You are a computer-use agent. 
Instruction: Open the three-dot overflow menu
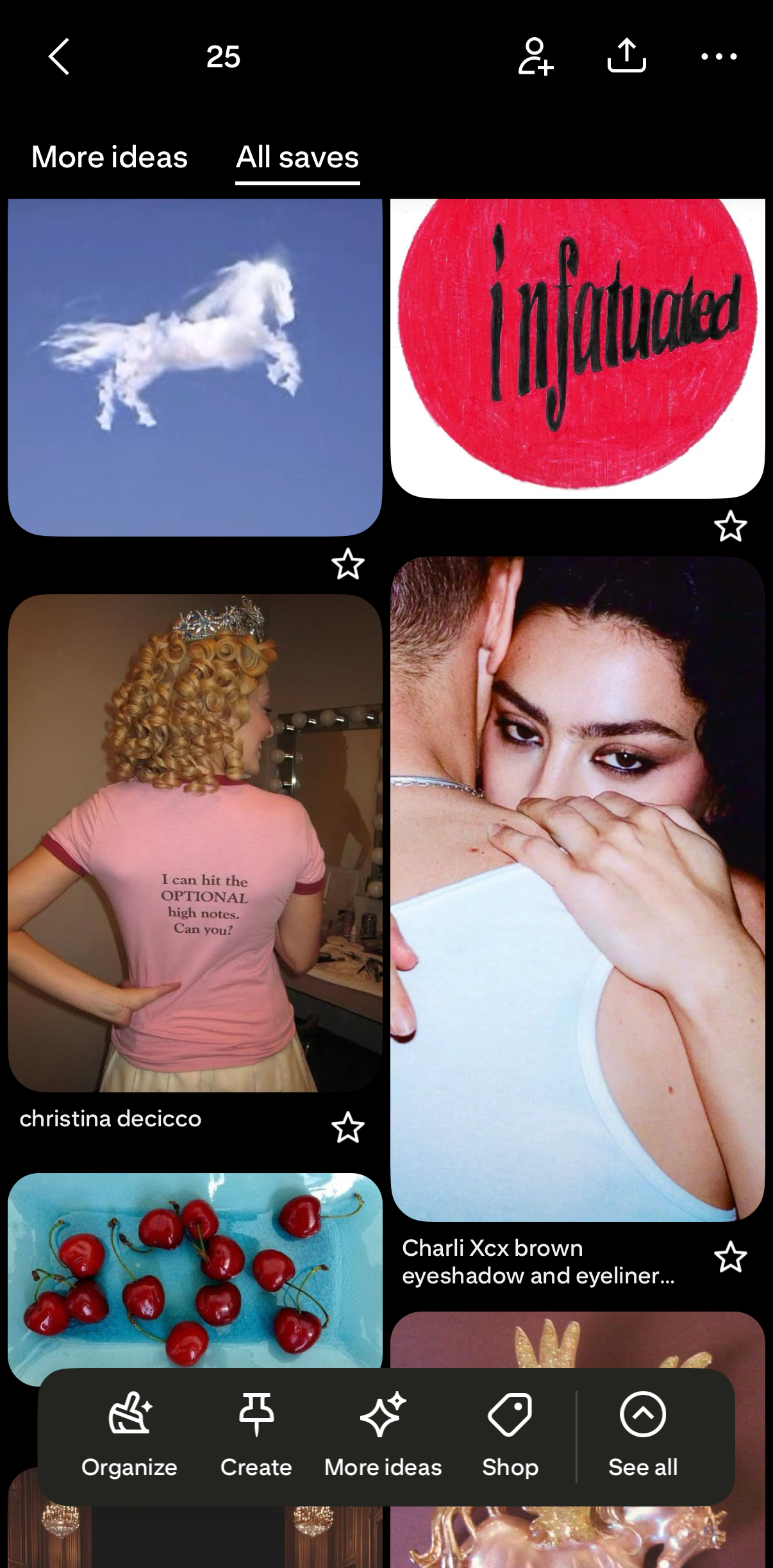[x=719, y=56]
